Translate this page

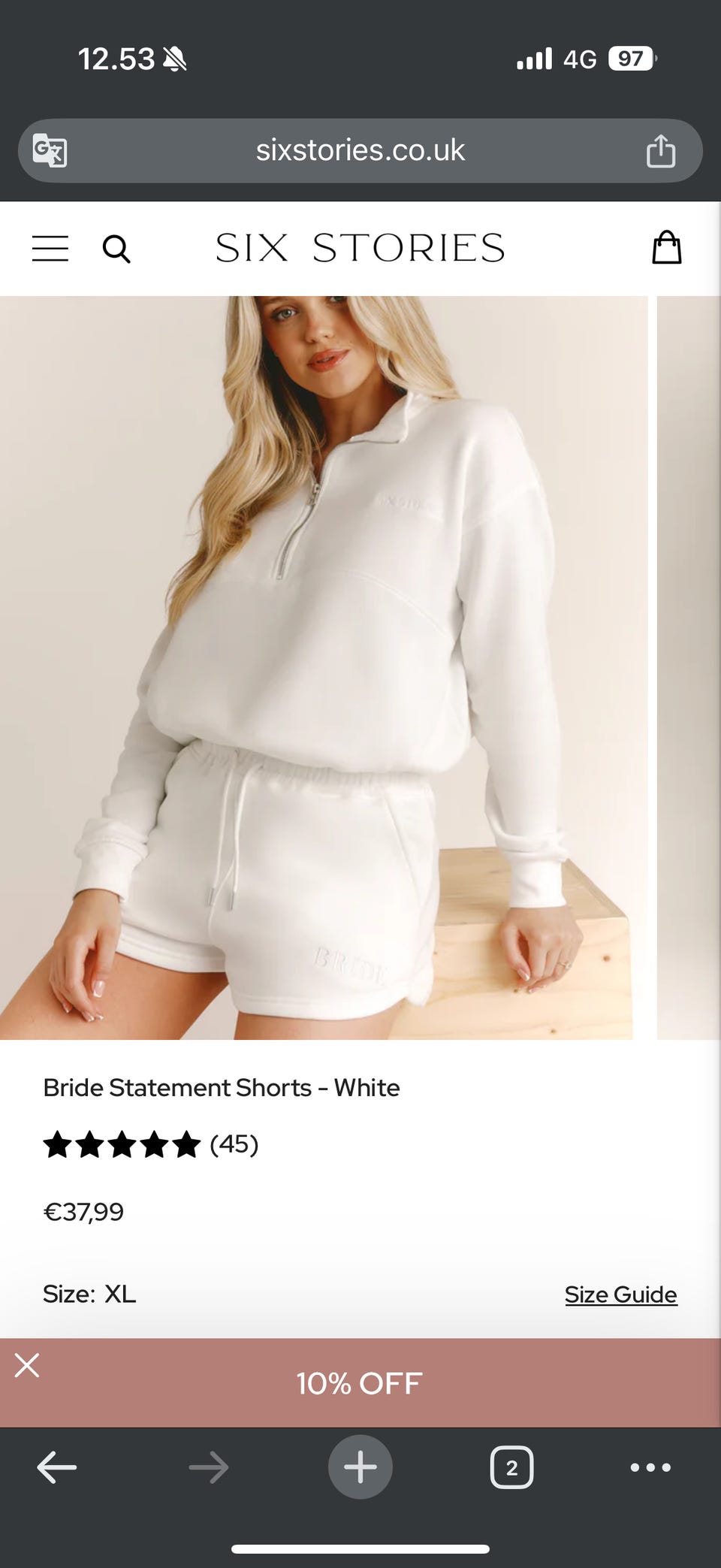(x=50, y=150)
